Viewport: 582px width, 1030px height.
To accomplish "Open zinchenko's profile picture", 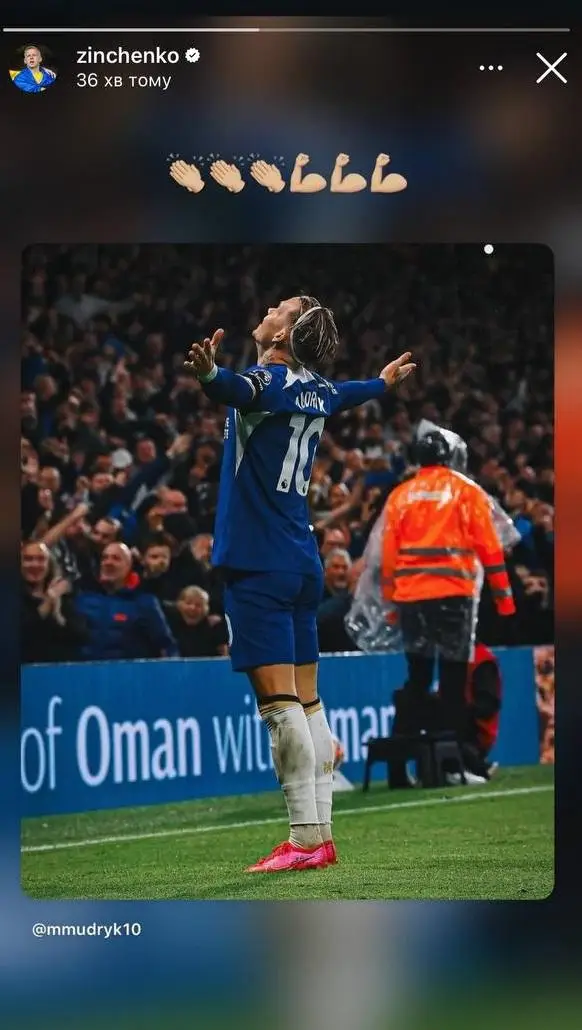I will tap(32, 68).
